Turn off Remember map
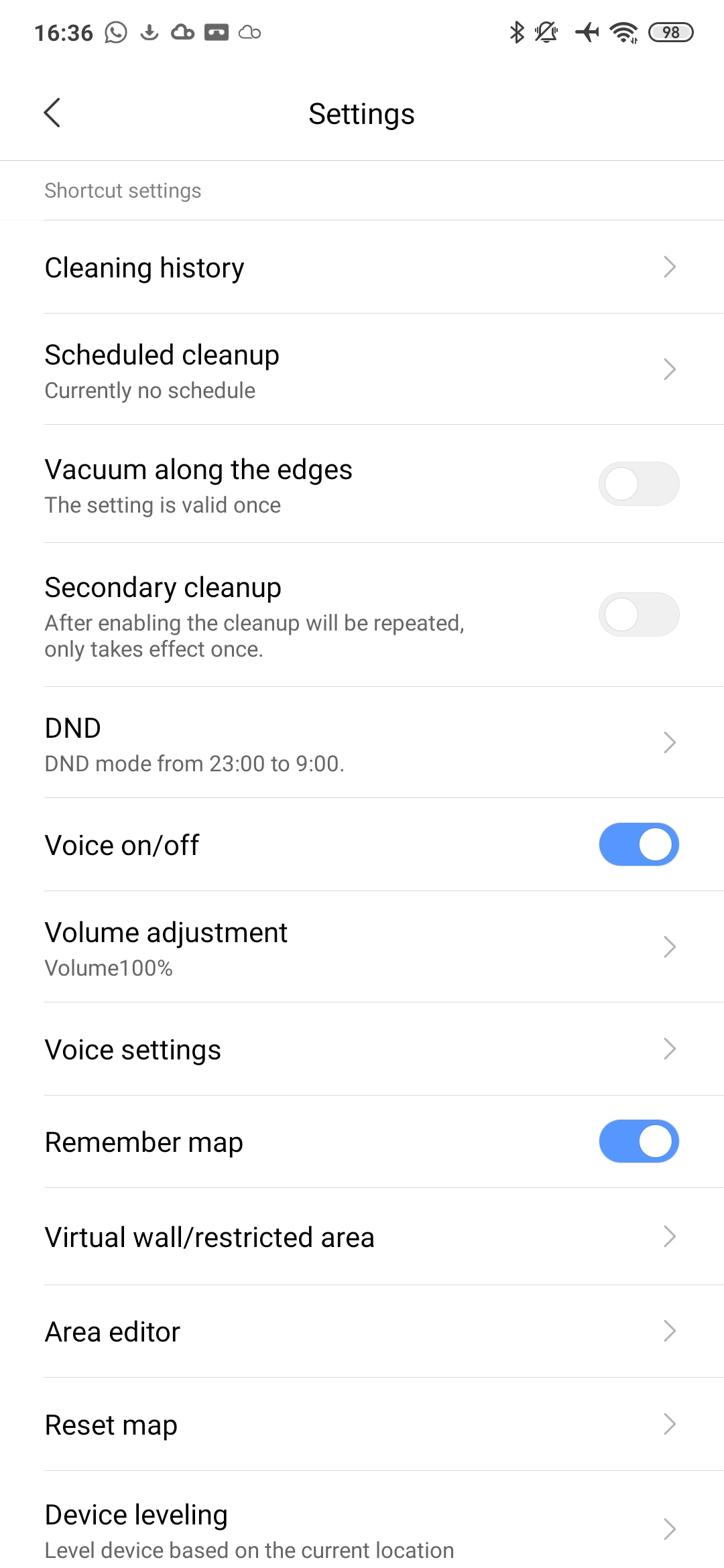This screenshot has width=724, height=1568. [638, 1141]
